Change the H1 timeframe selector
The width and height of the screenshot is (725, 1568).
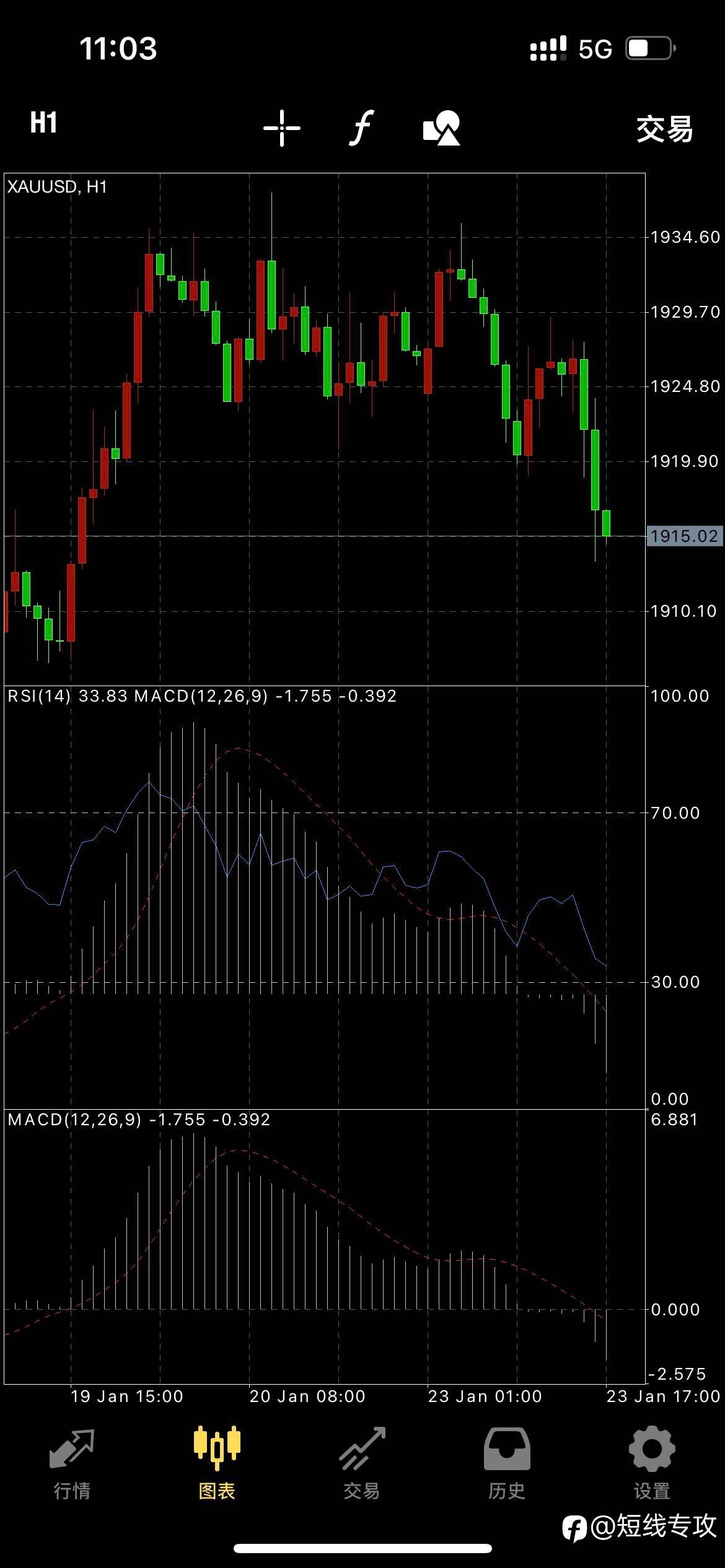pyautogui.click(x=43, y=123)
